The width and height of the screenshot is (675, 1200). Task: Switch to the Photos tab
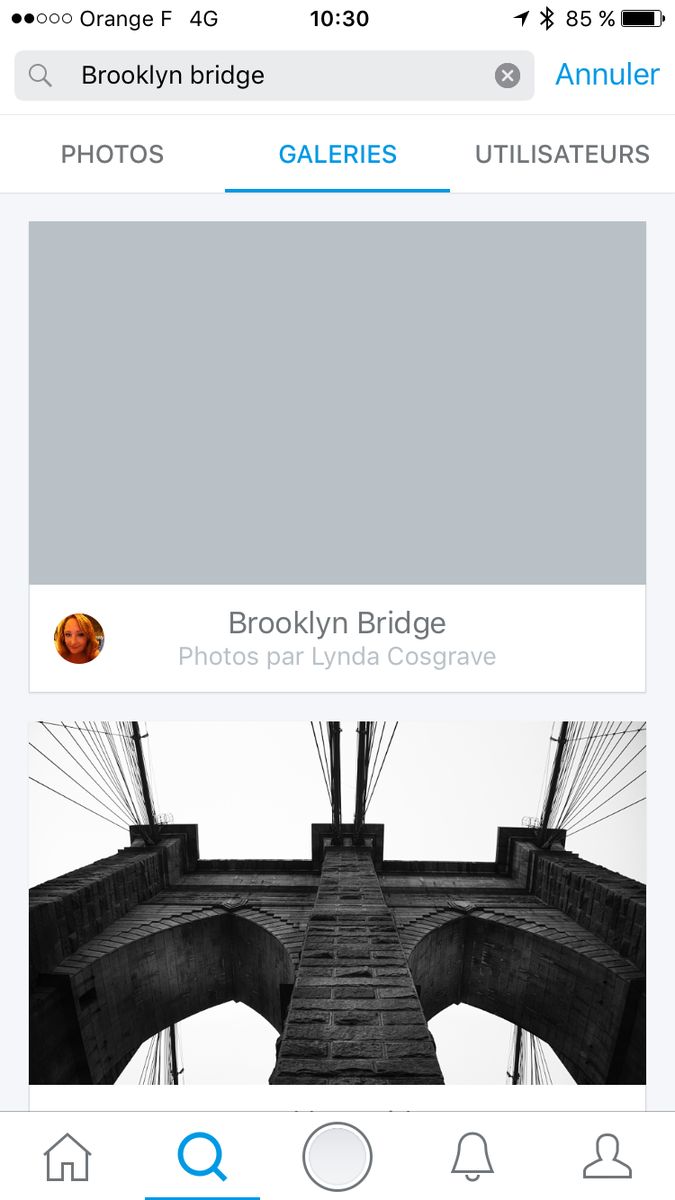click(x=112, y=154)
